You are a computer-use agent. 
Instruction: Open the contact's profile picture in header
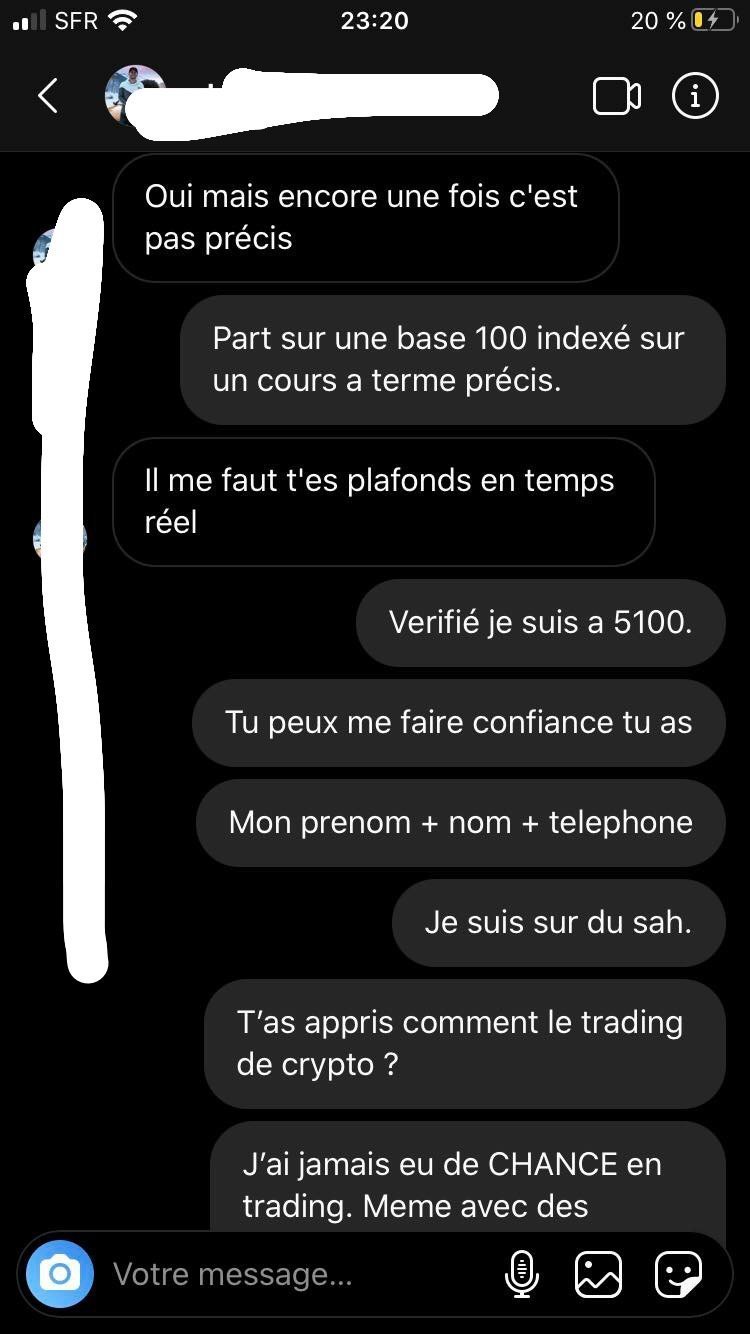tap(135, 96)
